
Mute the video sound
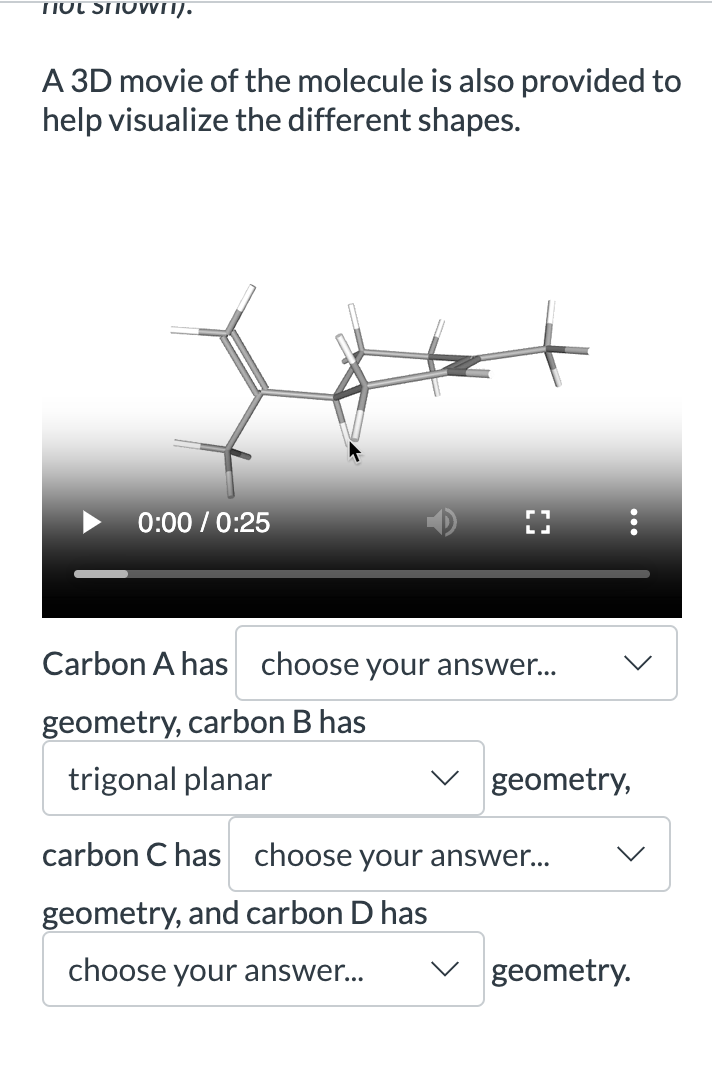pos(441,522)
